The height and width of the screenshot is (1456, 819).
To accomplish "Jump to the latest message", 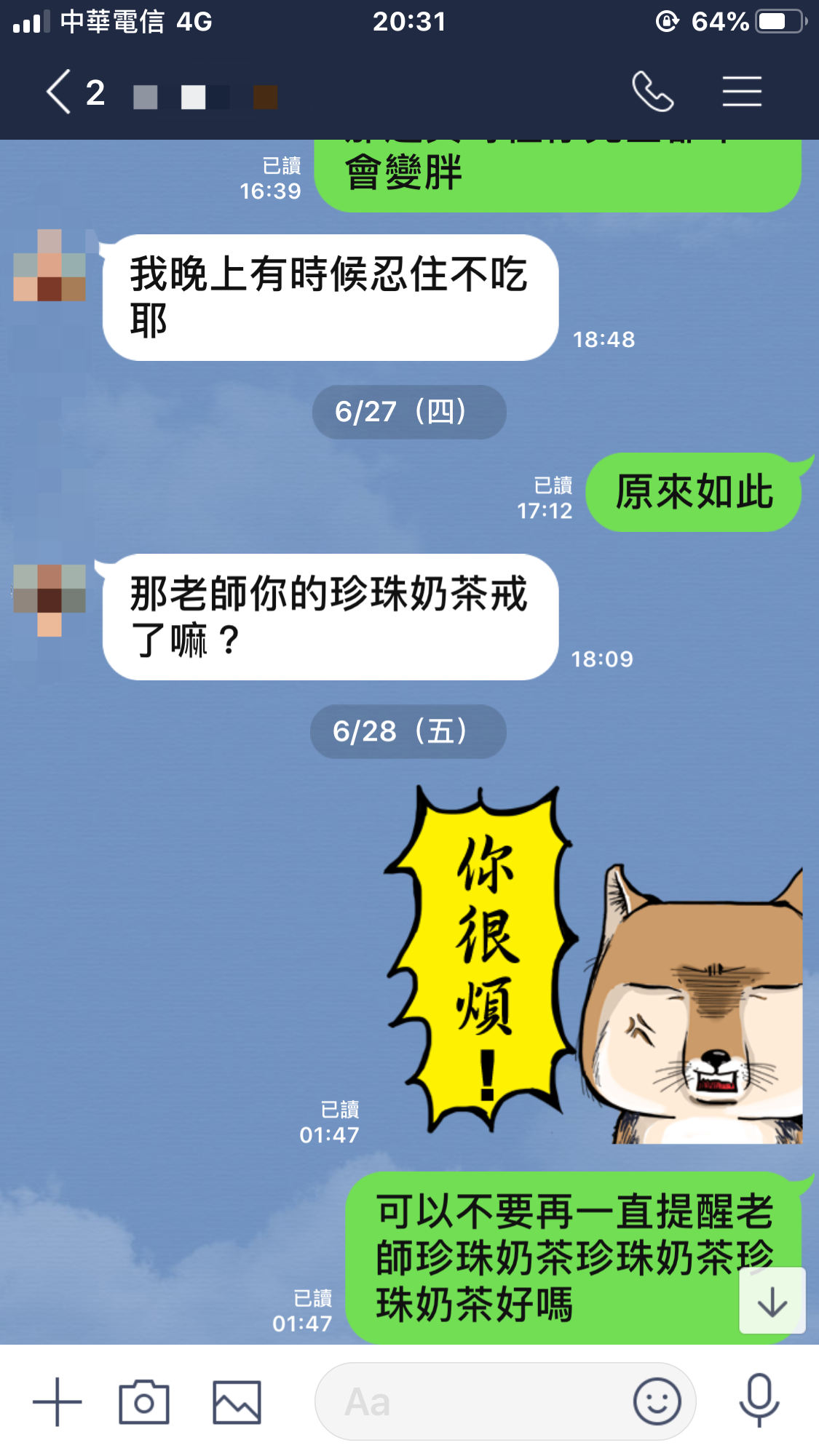I will click(772, 1301).
